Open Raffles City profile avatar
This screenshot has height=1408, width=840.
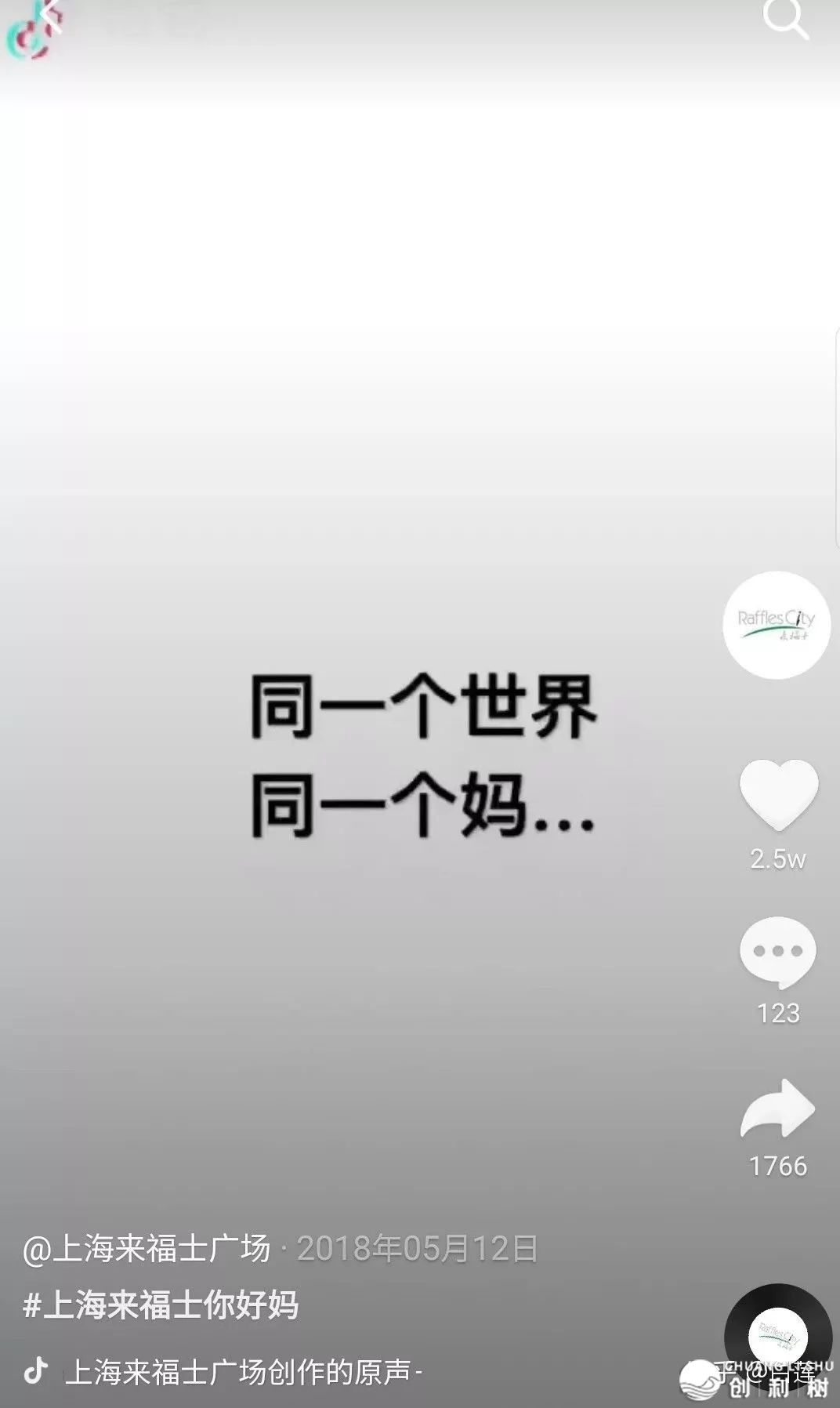(776, 625)
